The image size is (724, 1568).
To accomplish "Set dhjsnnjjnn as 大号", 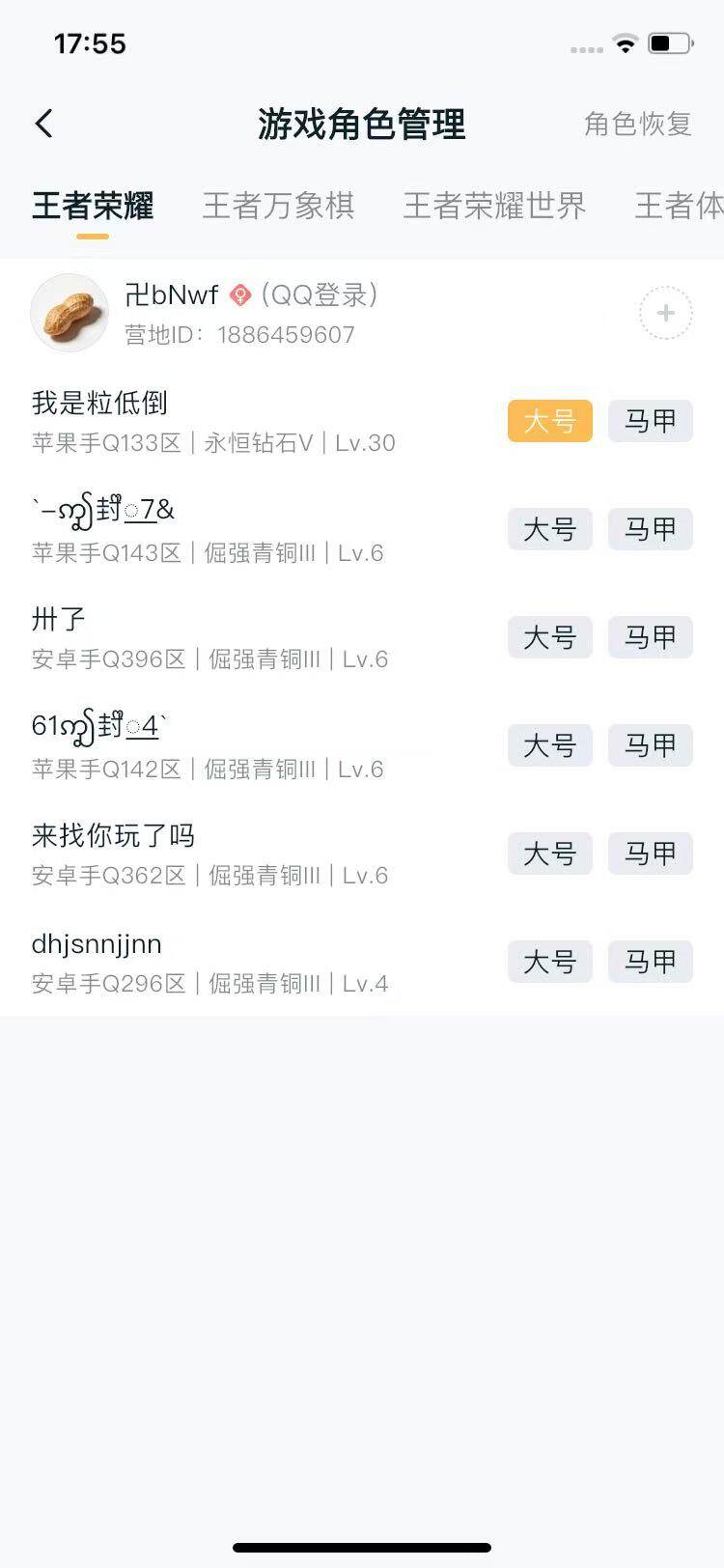I will [x=548, y=962].
